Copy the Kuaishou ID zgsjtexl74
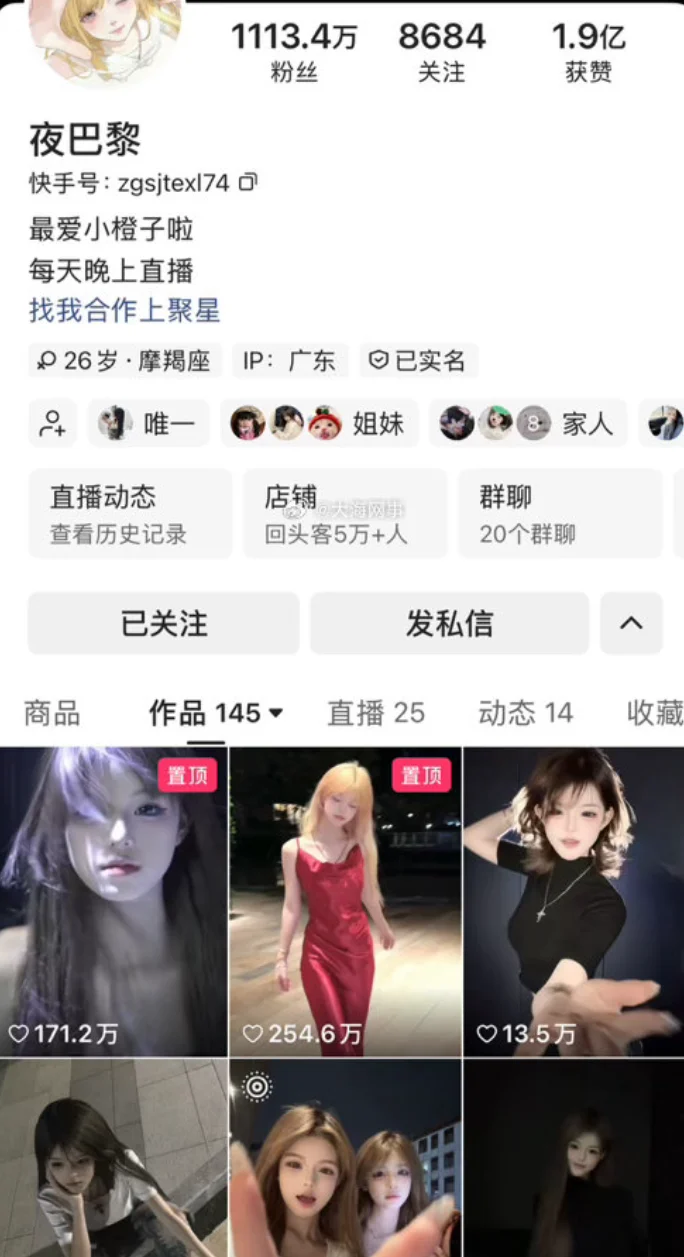Viewport: 684px width, 1257px height. [249, 182]
